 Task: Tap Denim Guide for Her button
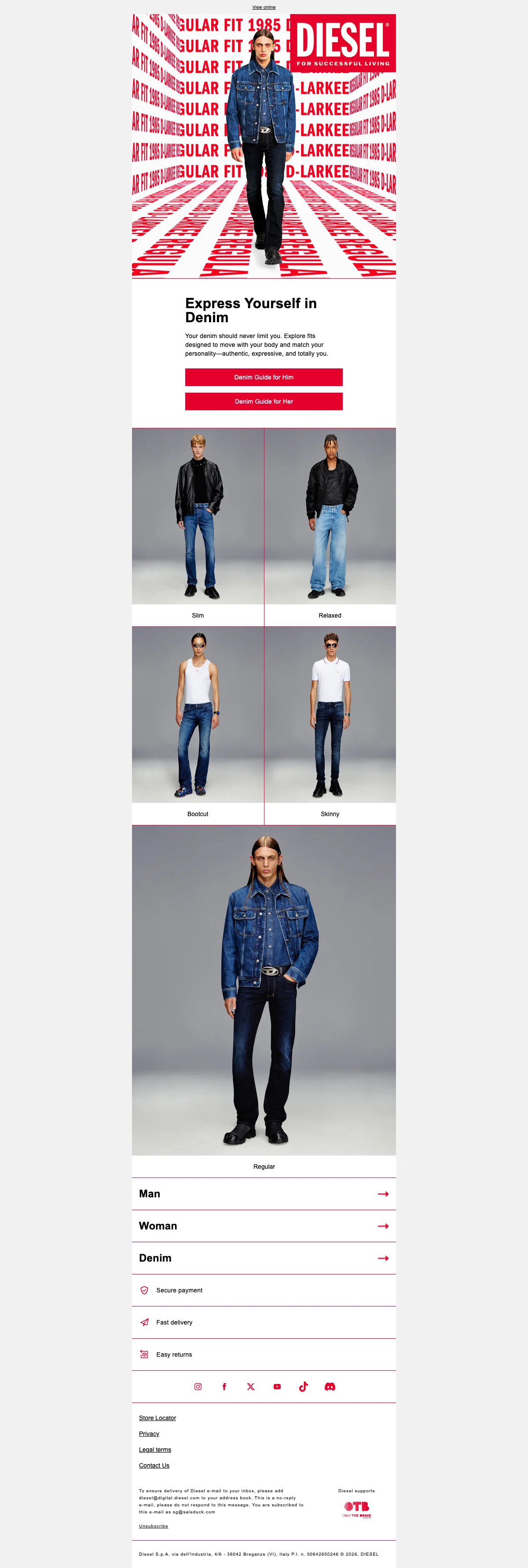click(x=264, y=402)
